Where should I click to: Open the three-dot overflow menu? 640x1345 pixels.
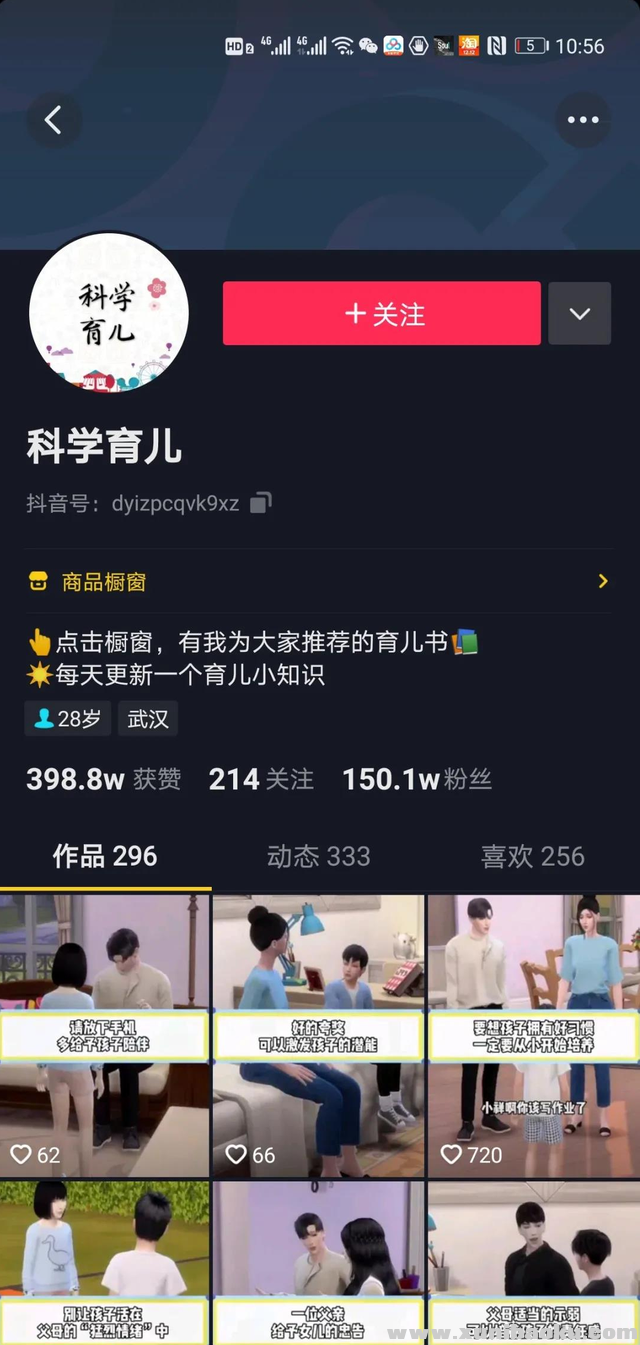point(583,121)
